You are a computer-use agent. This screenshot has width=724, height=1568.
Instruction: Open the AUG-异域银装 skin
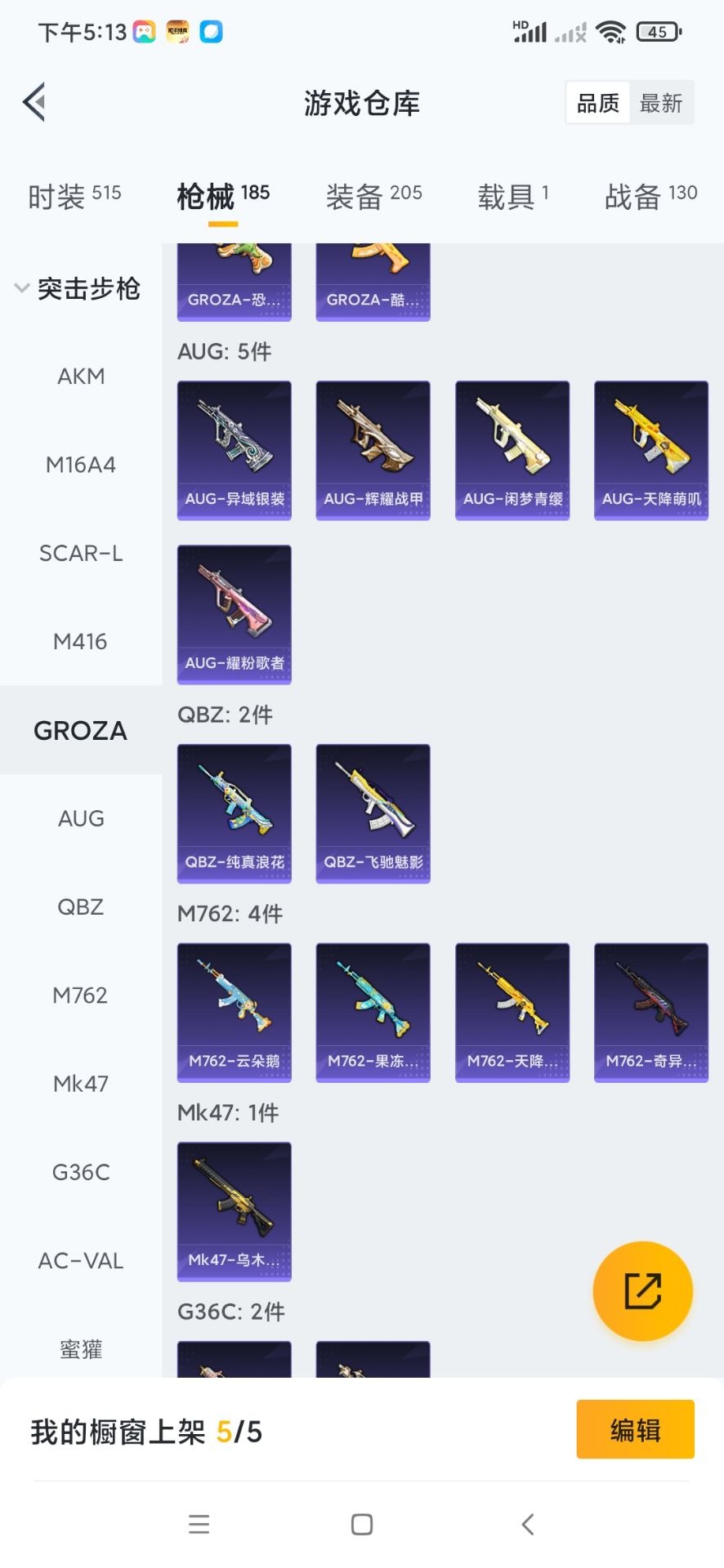[x=235, y=450]
